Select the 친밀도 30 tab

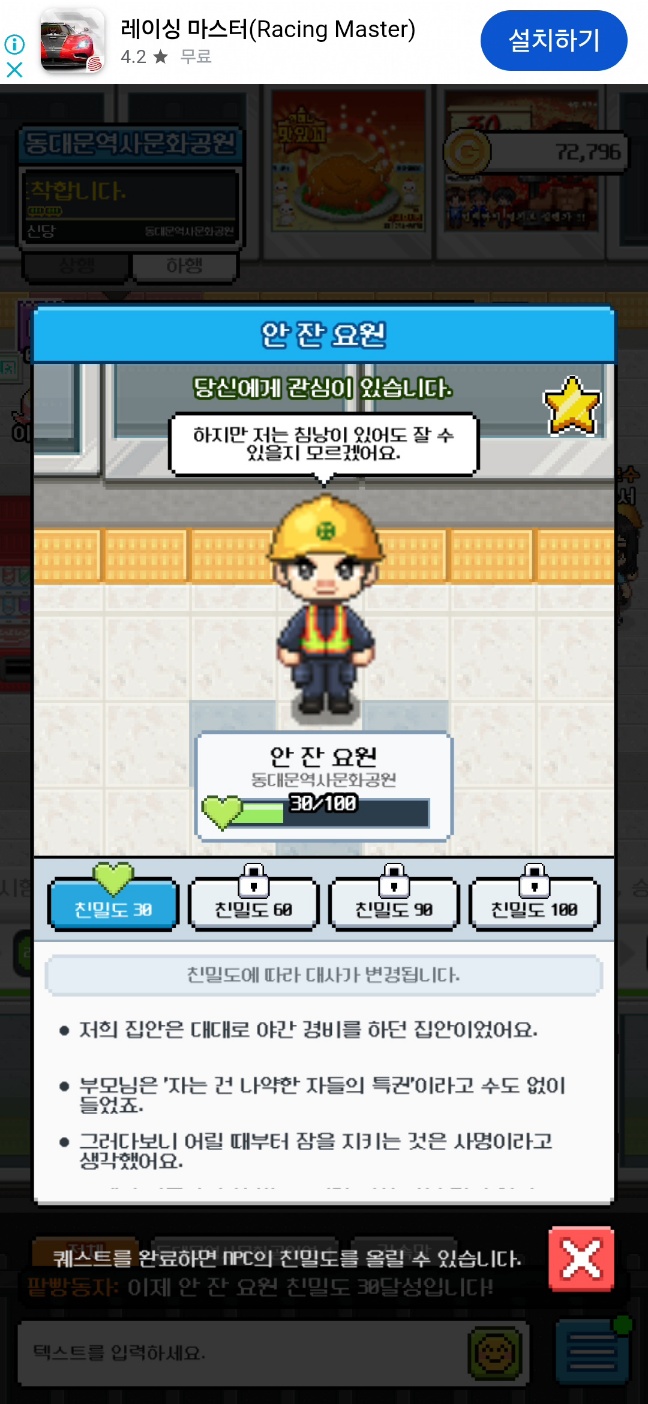[113, 906]
